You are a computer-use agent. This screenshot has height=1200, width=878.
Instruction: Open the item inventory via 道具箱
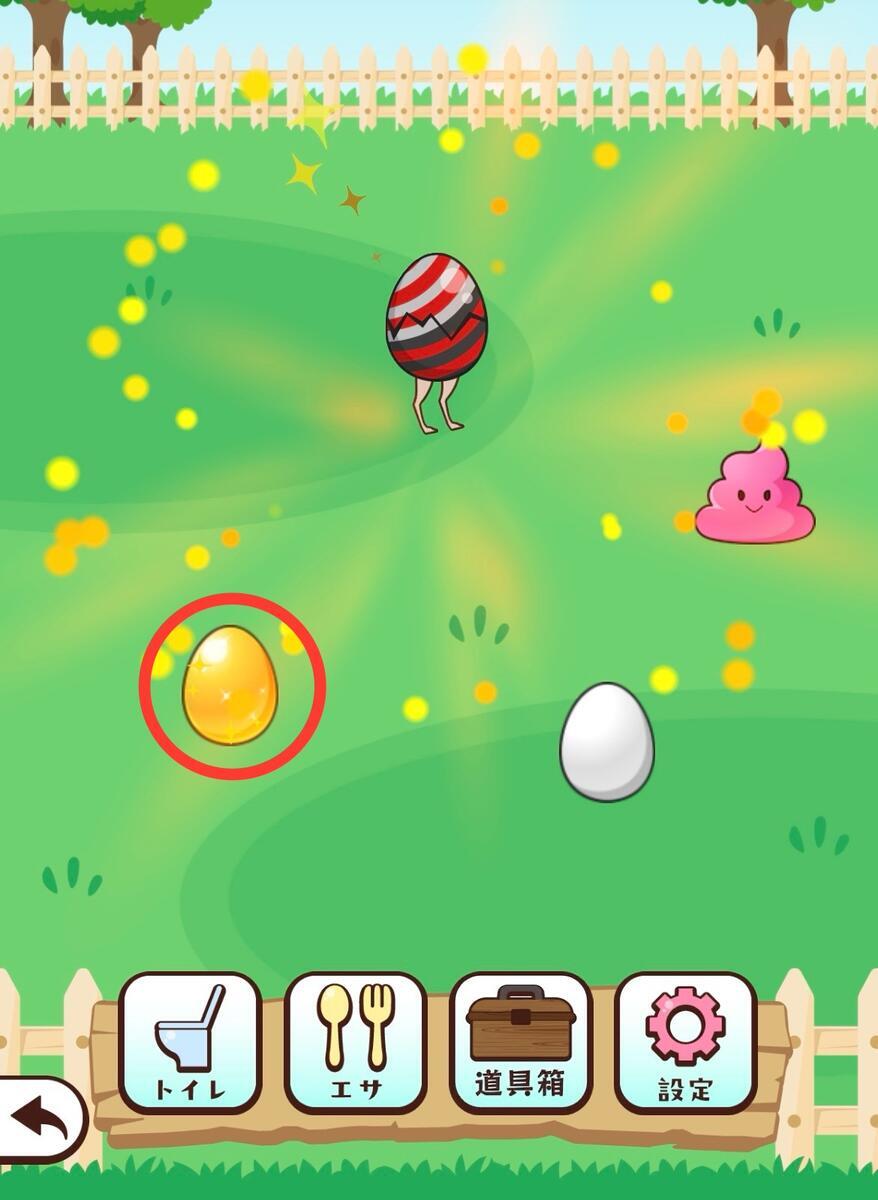[519, 1040]
